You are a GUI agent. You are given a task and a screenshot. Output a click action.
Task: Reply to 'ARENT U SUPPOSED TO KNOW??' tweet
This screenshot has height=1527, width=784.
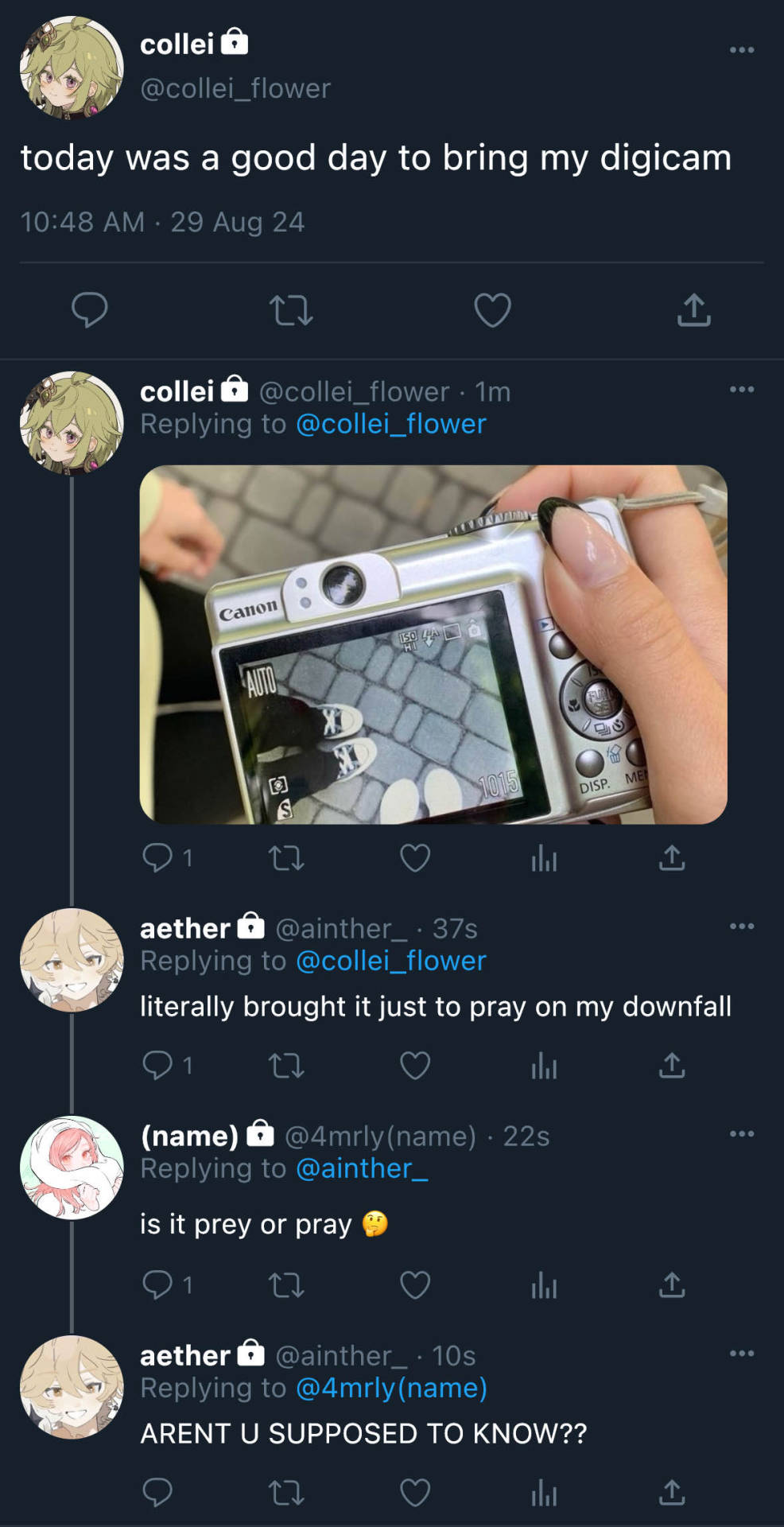tap(157, 1493)
